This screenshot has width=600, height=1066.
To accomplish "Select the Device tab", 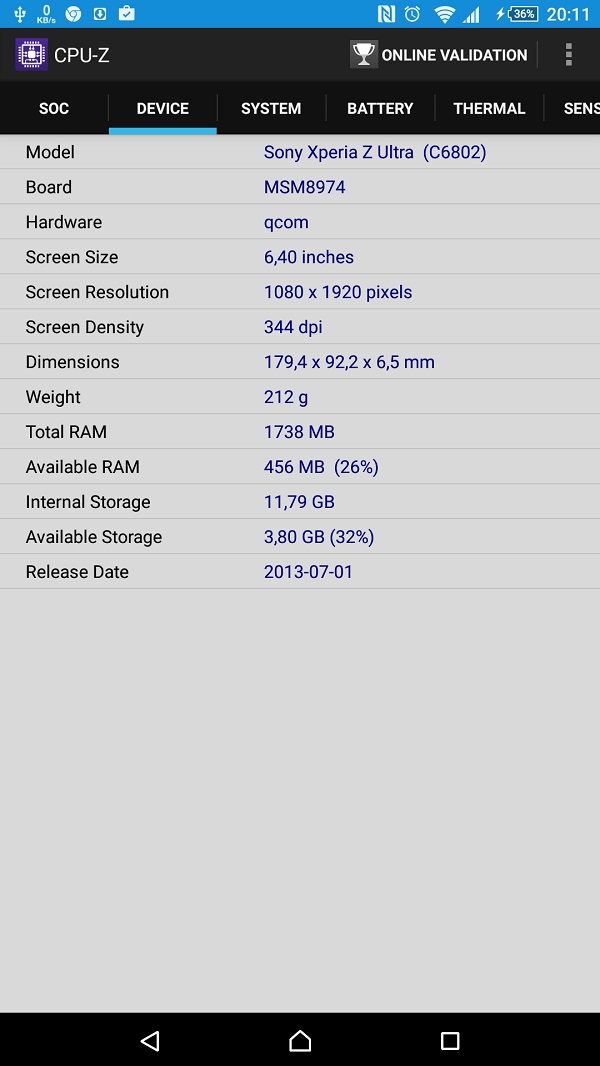I will click(162, 108).
